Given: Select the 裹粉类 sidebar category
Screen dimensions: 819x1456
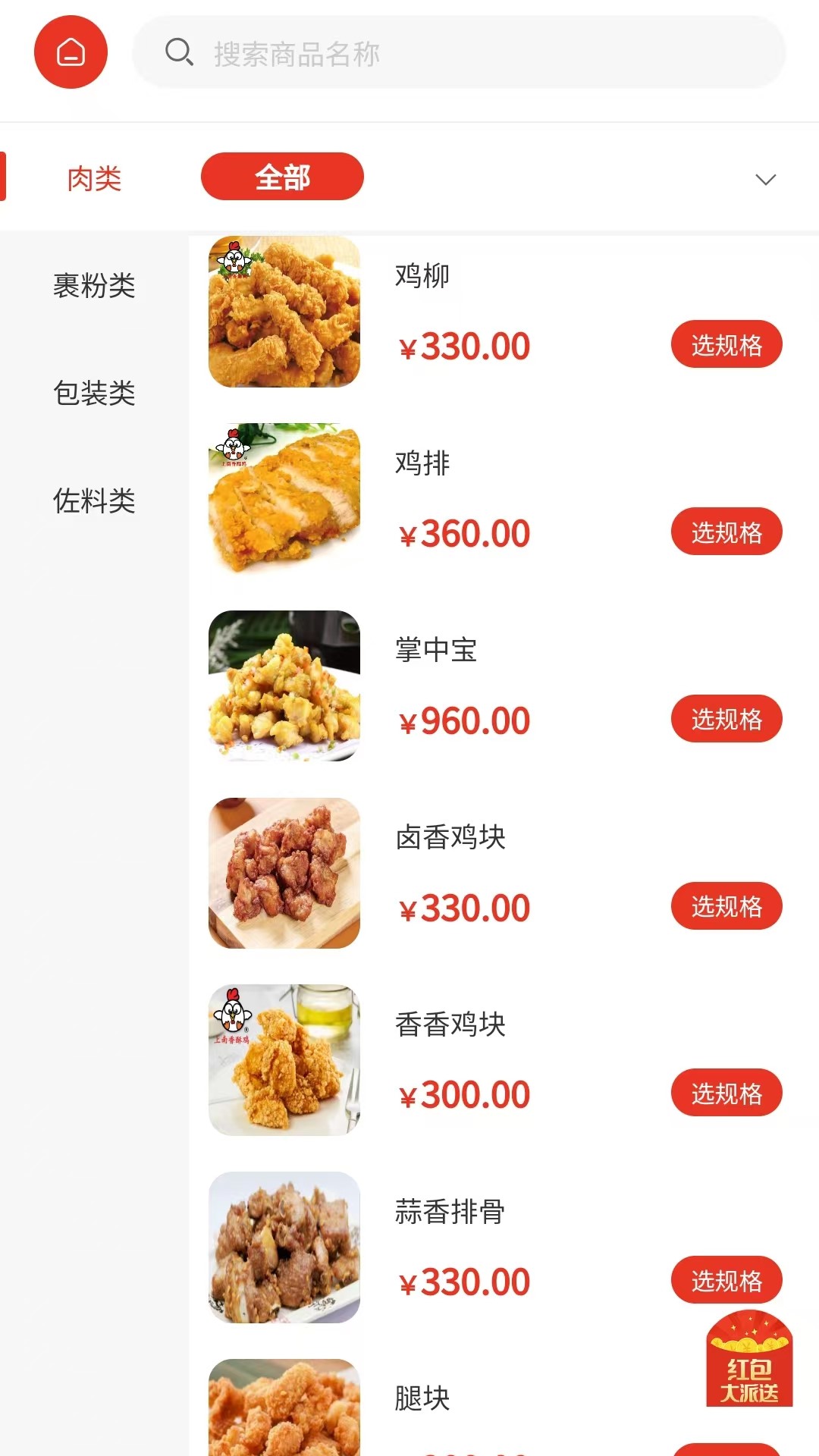Looking at the screenshot, I should pos(93,287).
